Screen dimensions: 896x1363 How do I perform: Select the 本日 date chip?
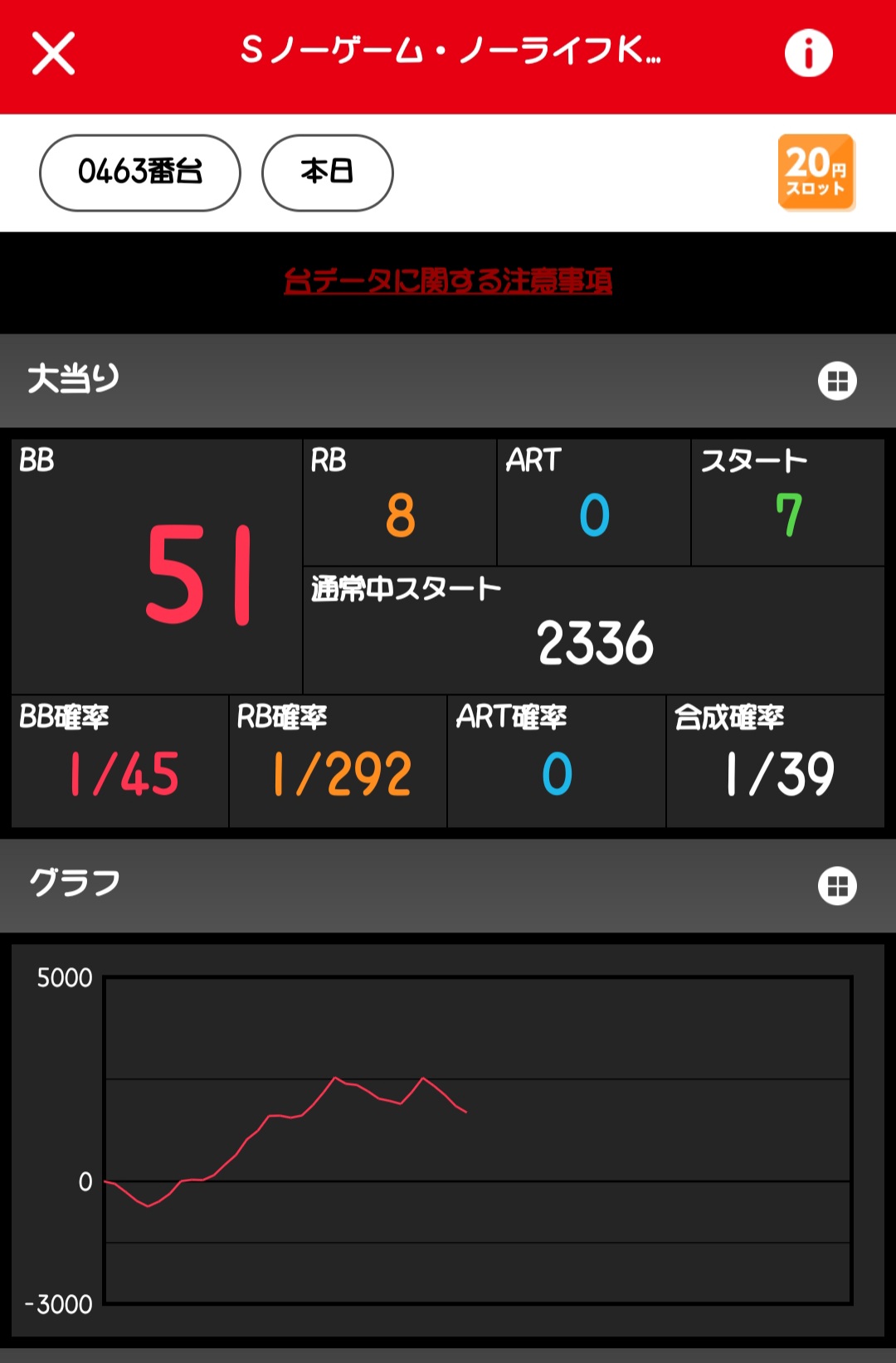[x=327, y=173]
